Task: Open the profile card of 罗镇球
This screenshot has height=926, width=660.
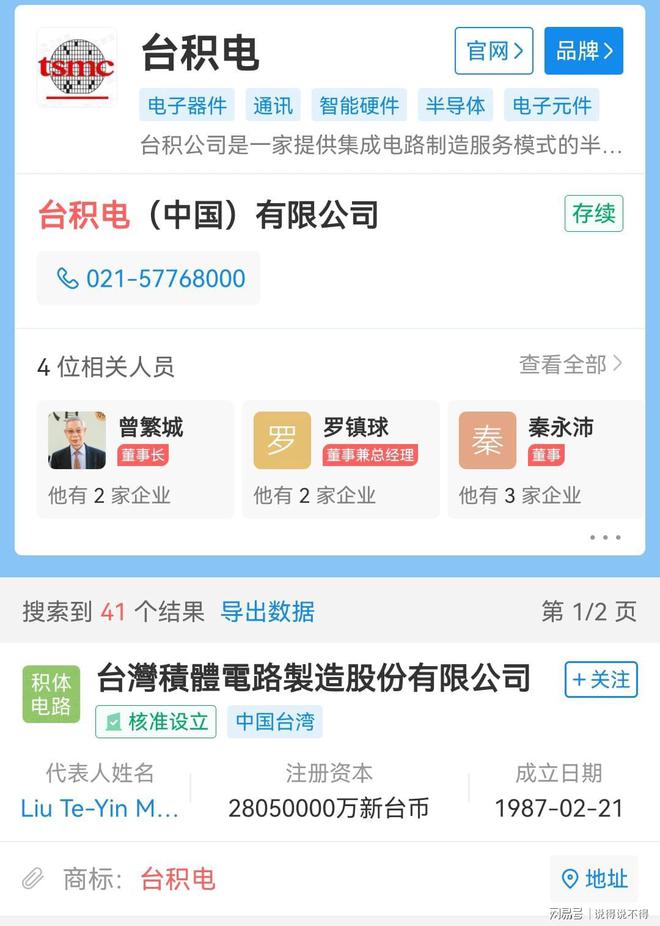Action: click(x=340, y=459)
